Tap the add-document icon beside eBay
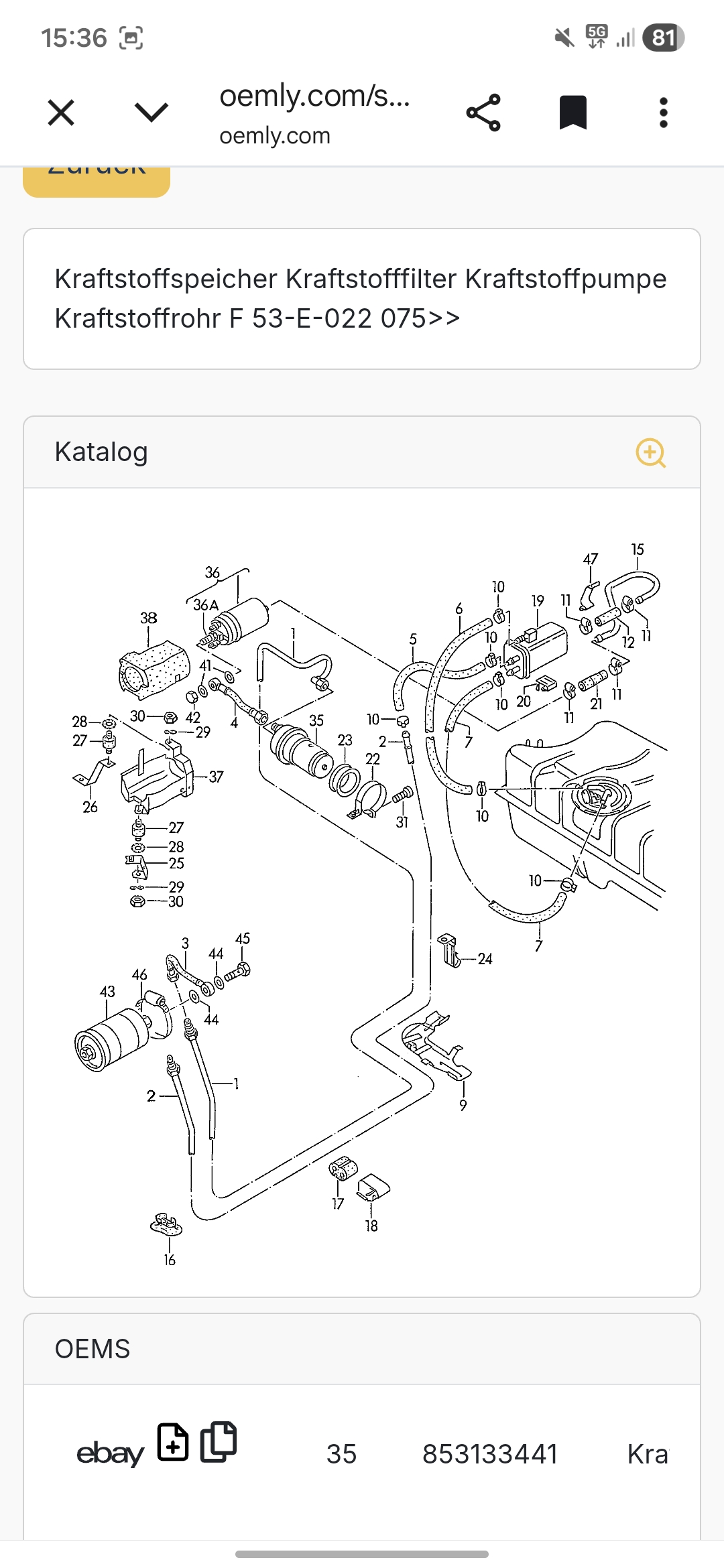This screenshot has width=724, height=1568. pyautogui.click(x=173, y=1441)
